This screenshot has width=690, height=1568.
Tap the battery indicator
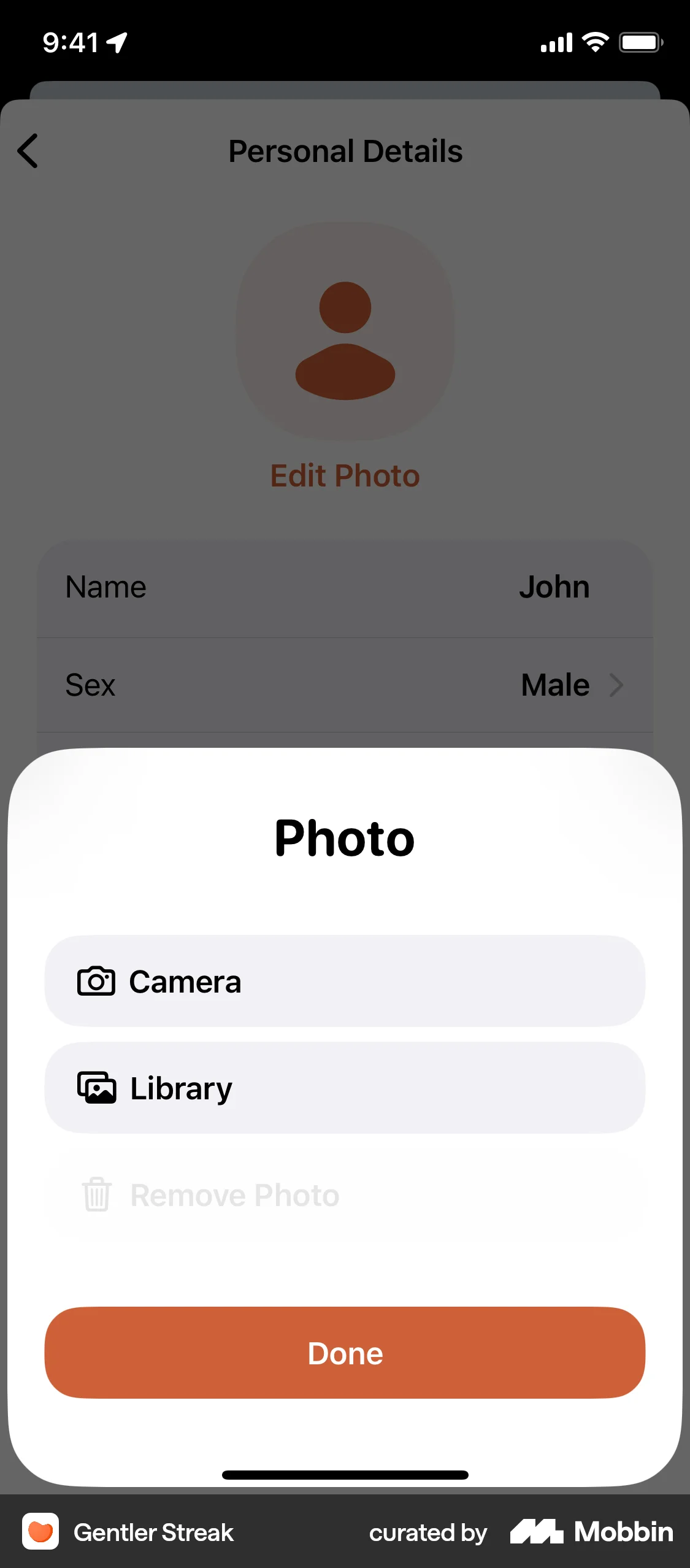pyautogui.click(x=640, y=42)
